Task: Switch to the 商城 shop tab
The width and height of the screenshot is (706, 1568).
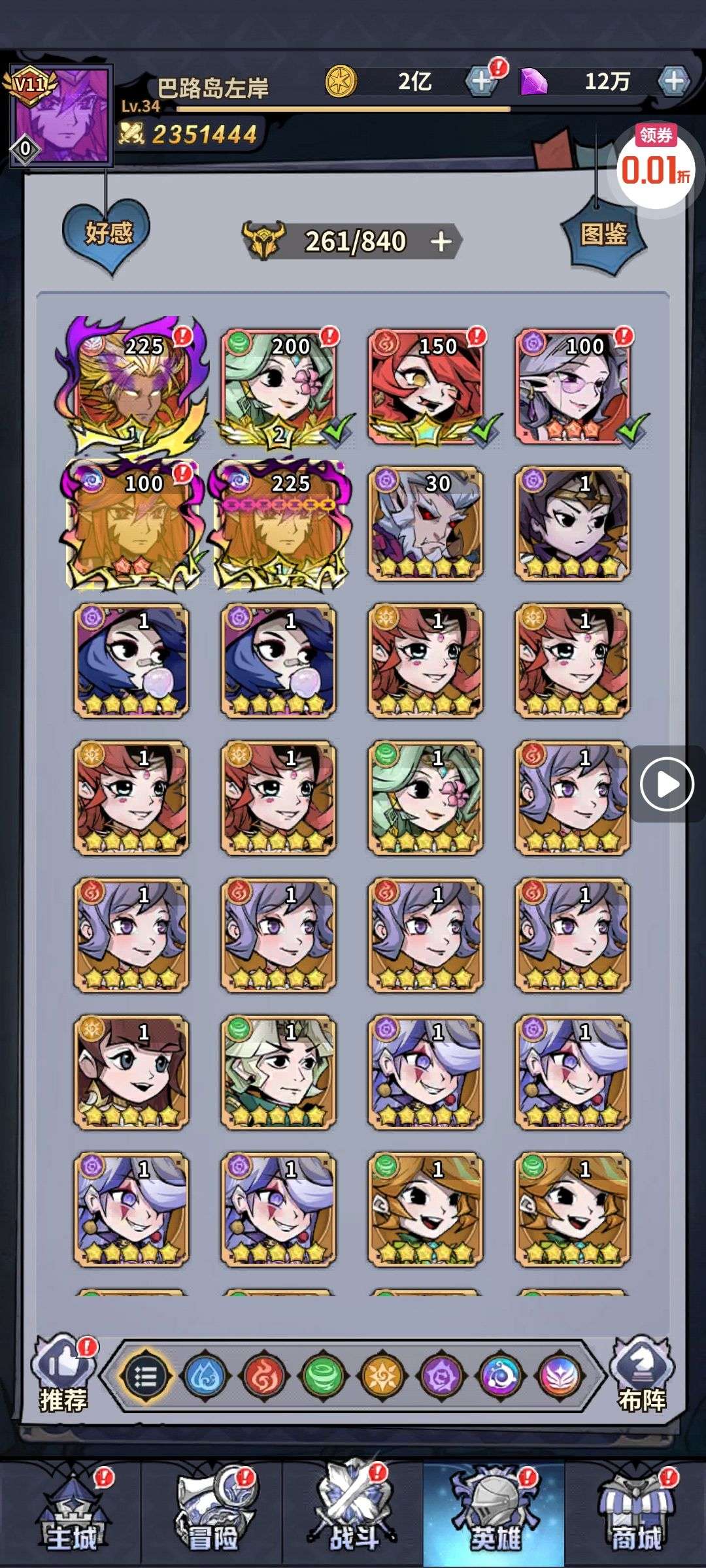Action: [635, 1514]
